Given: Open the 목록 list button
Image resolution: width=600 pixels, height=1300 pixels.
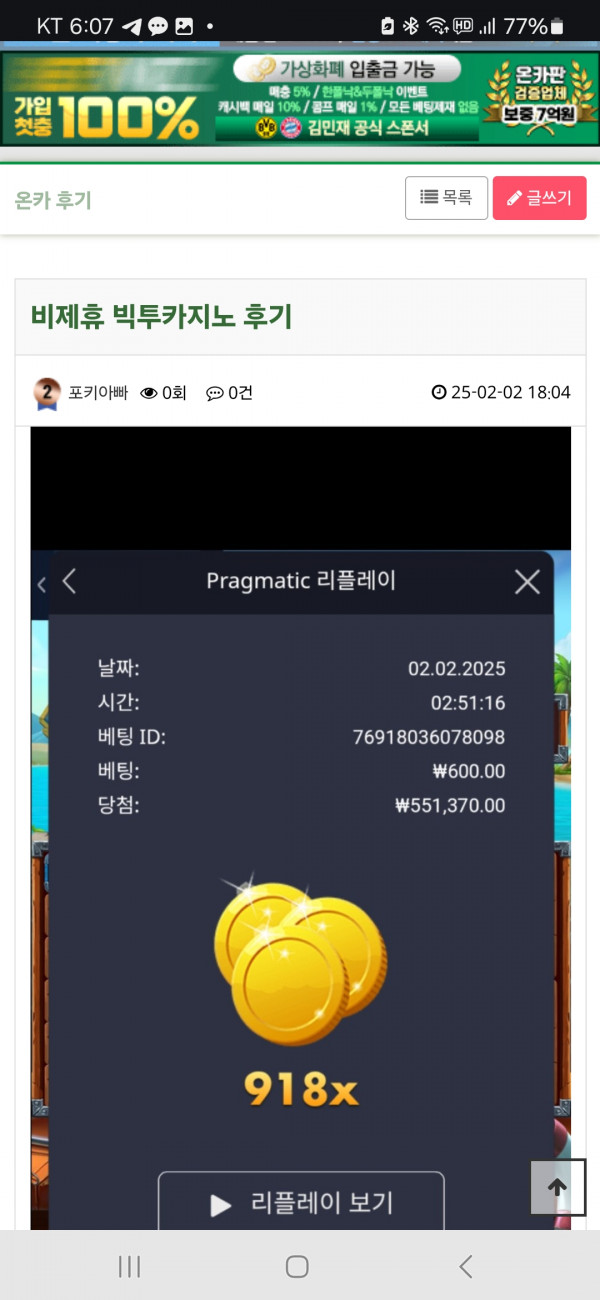Looking at the screenshot, I should tap(446, 198).
